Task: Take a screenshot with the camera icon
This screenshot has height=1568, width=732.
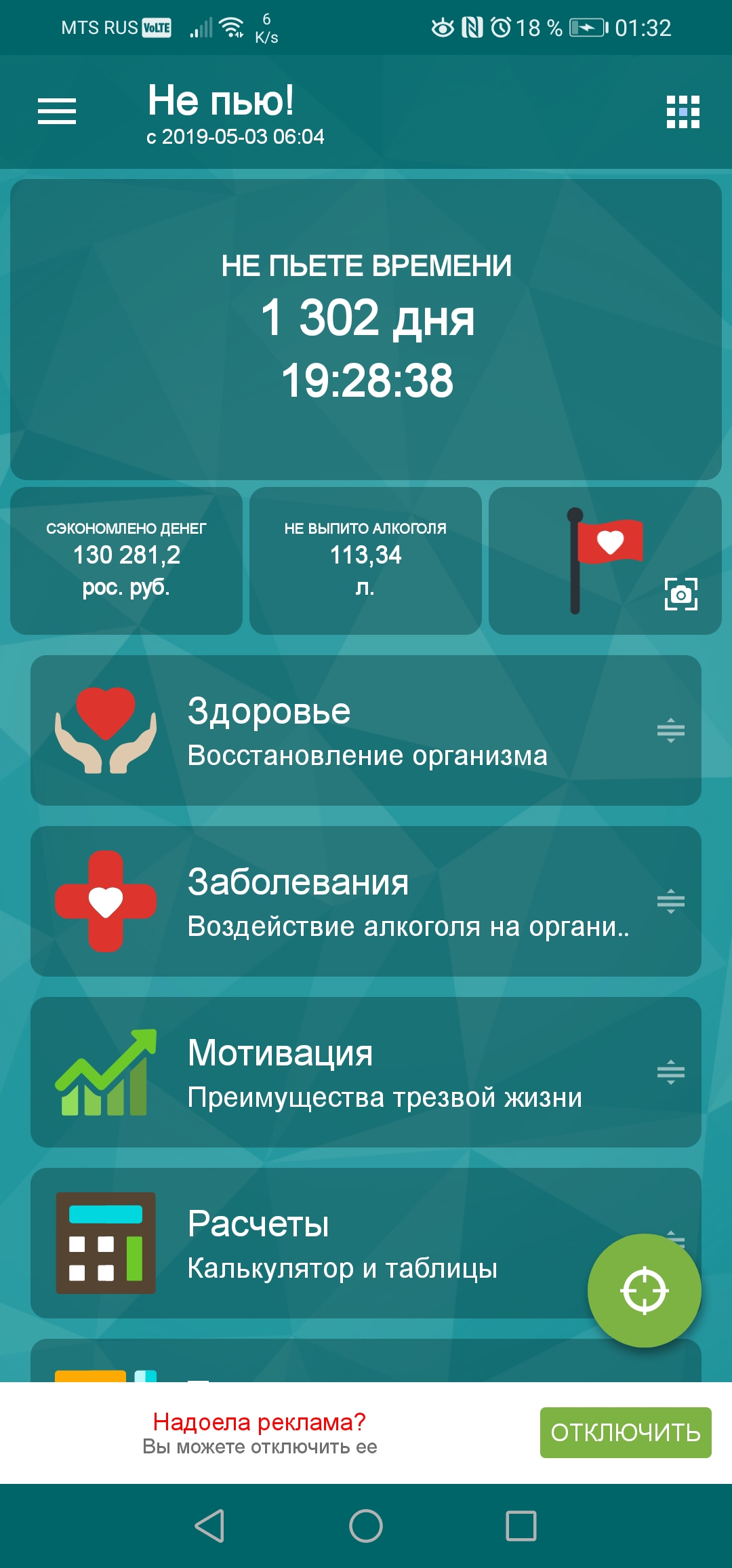Action: 681,594
